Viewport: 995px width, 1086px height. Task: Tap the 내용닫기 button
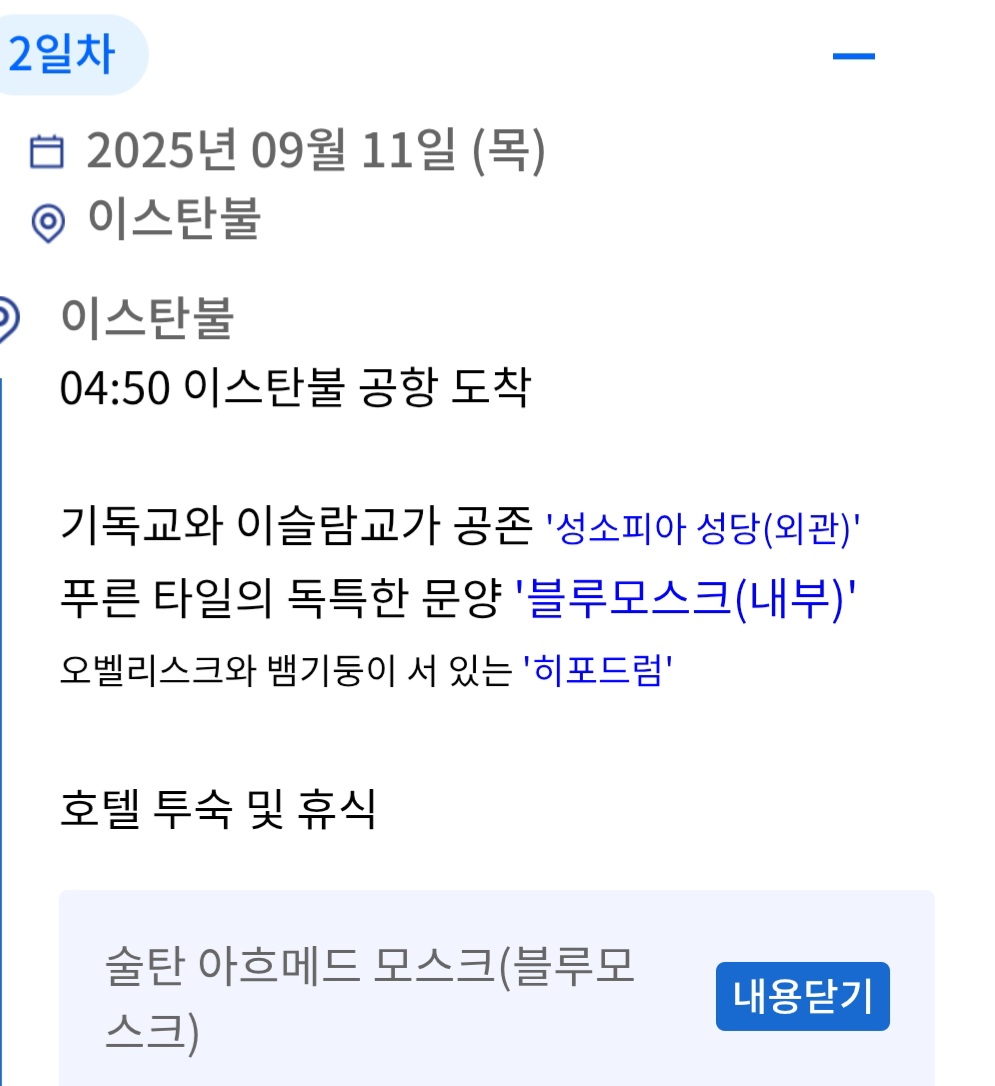[x=802, y=996]
